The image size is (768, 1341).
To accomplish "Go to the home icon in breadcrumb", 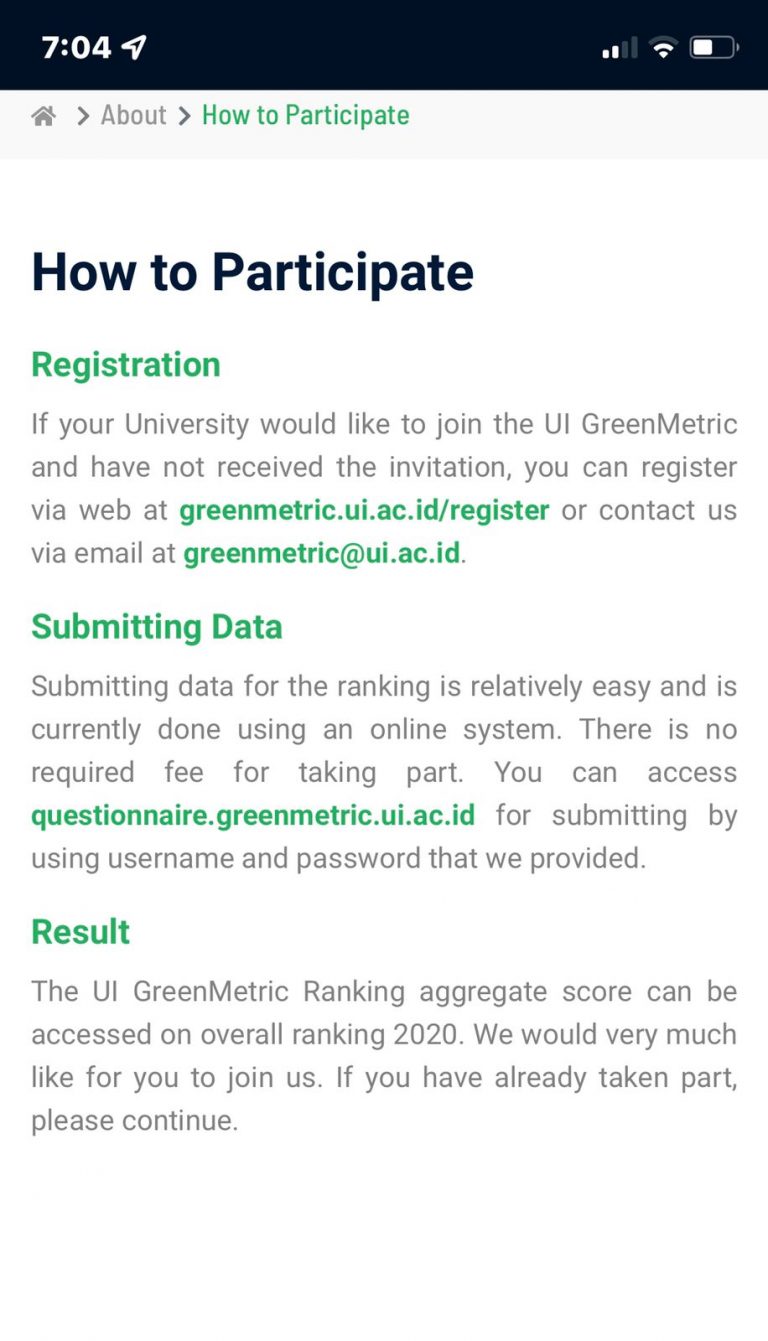I will click(x=43, y=116).
